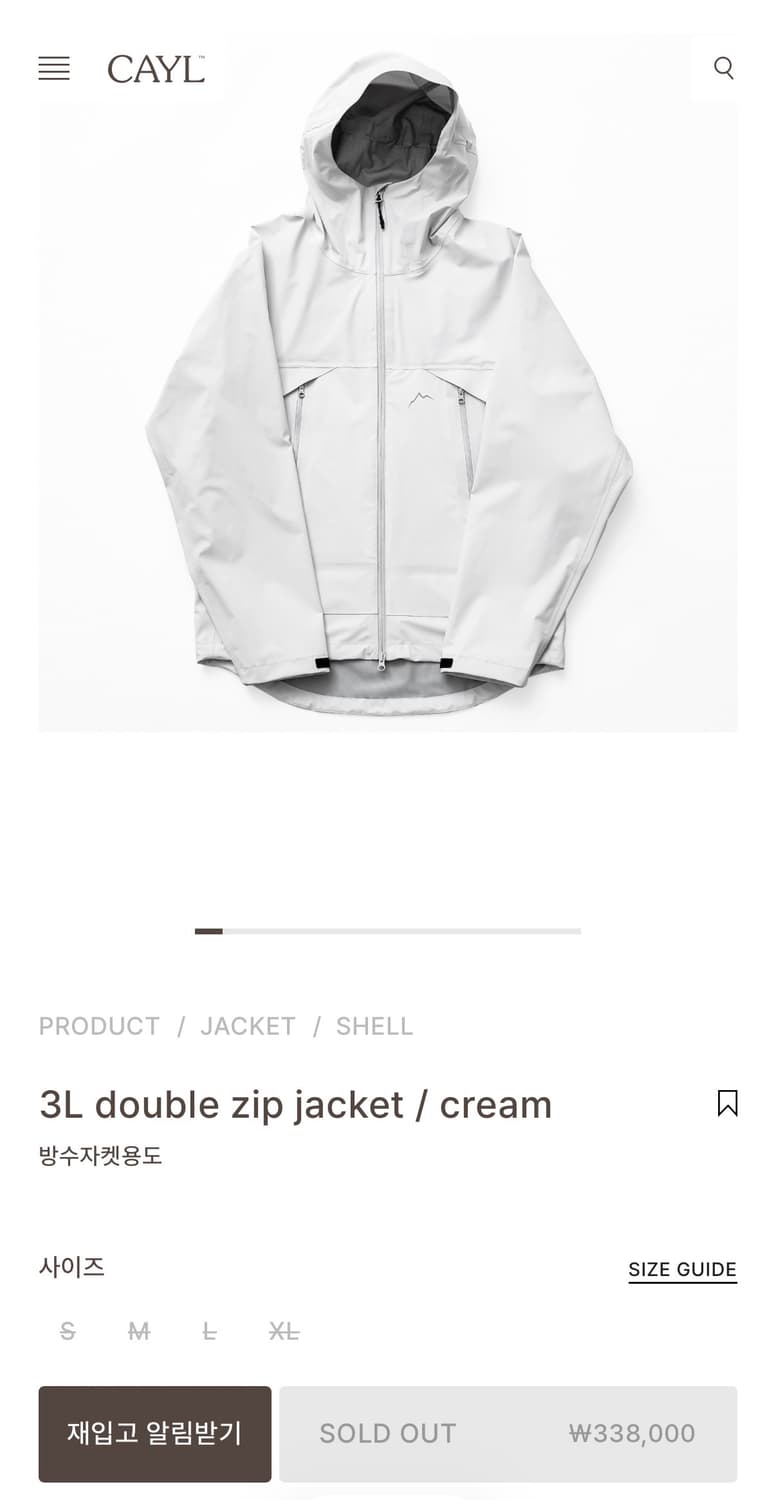Open the hamburger menu
The width and height of the screenshot is (776, 1500).
coord(54,68)
